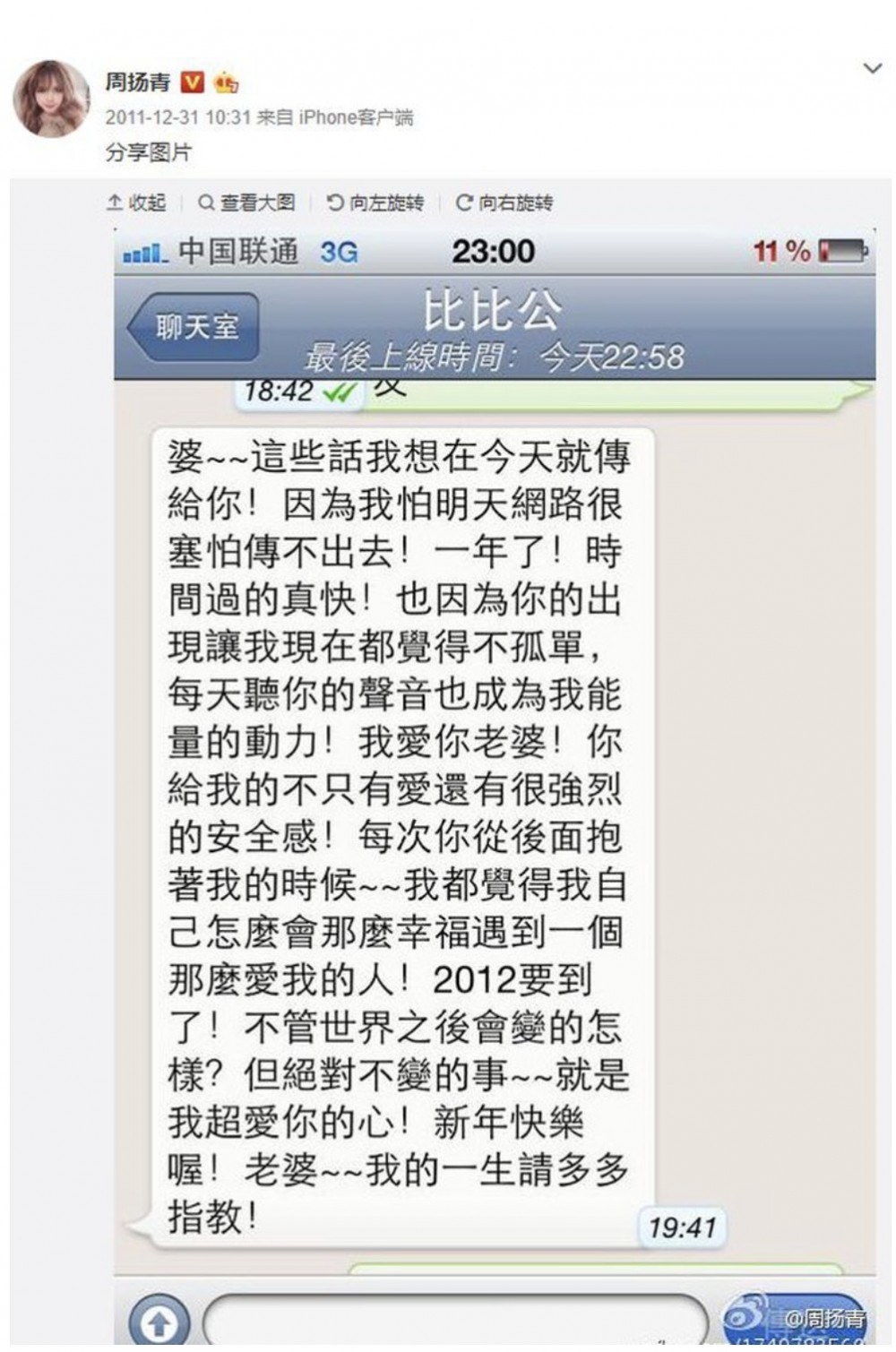This screenshot has height=1352, width=896.
Task: View the full-size image via 查看大图
Action: tap(246, 202)
